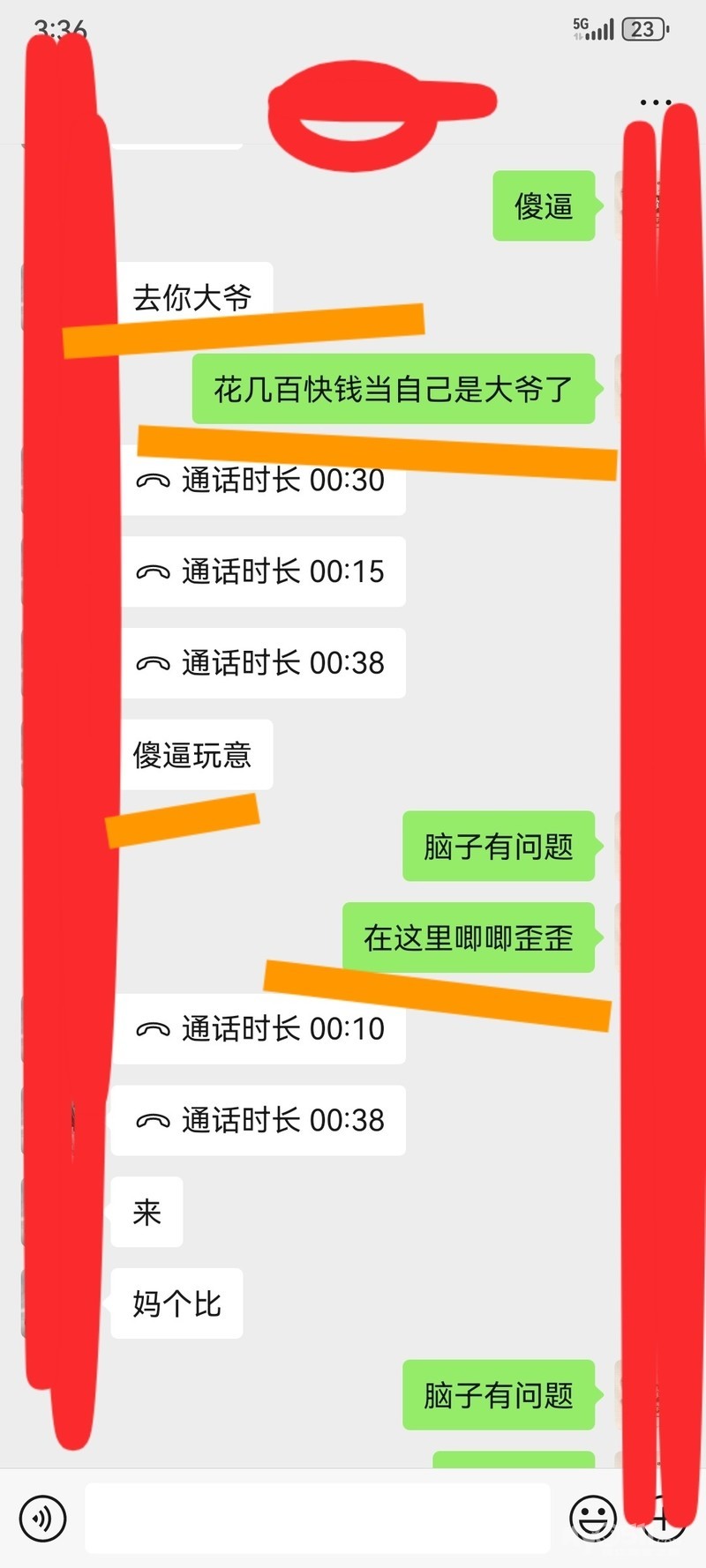Screen dimensions: 706x1568
Task: Select the 00:15 call duration record
Action: (x=262, y=571)
